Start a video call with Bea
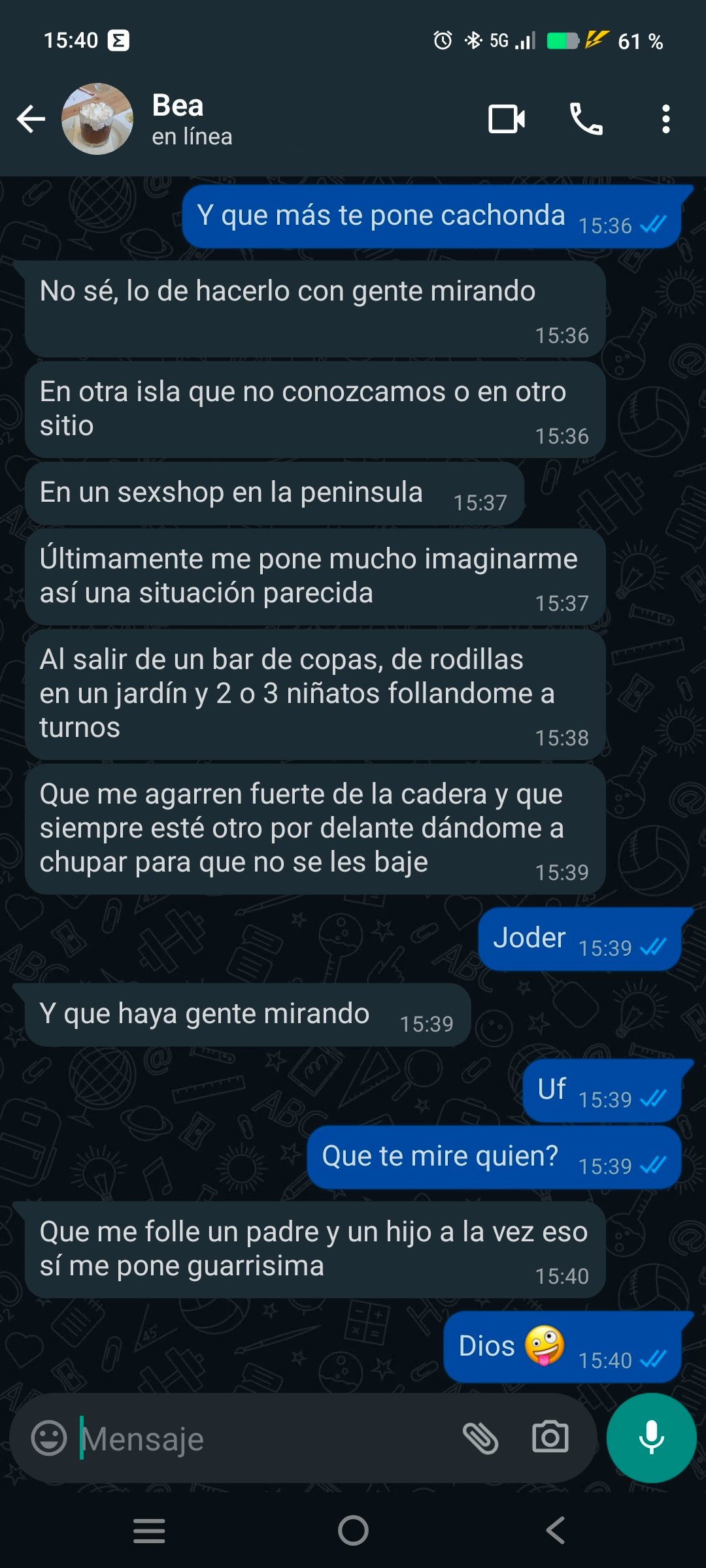Screen dimensions: 706x1568 507,119
